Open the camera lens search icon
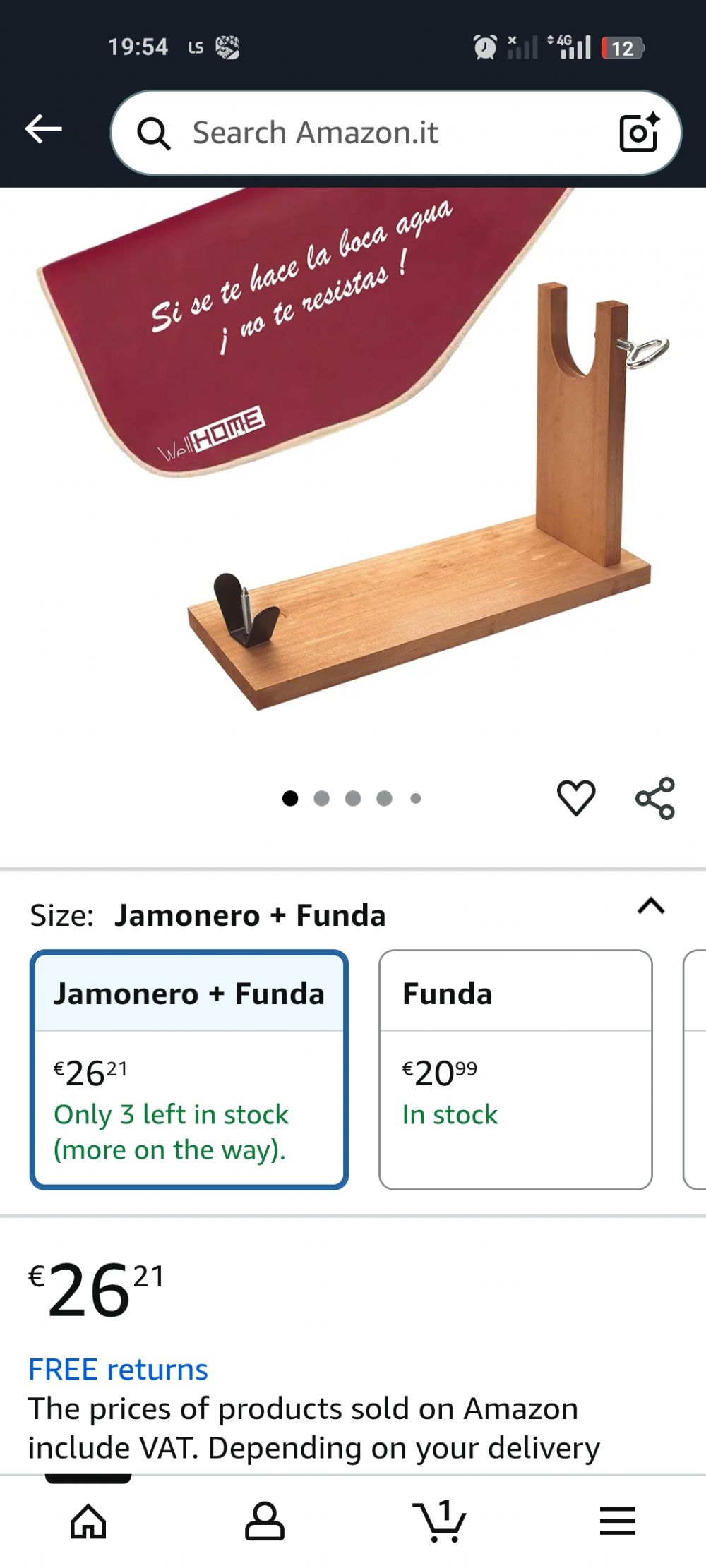Screen dimensions: 706x1568 [x=639, y=133]
